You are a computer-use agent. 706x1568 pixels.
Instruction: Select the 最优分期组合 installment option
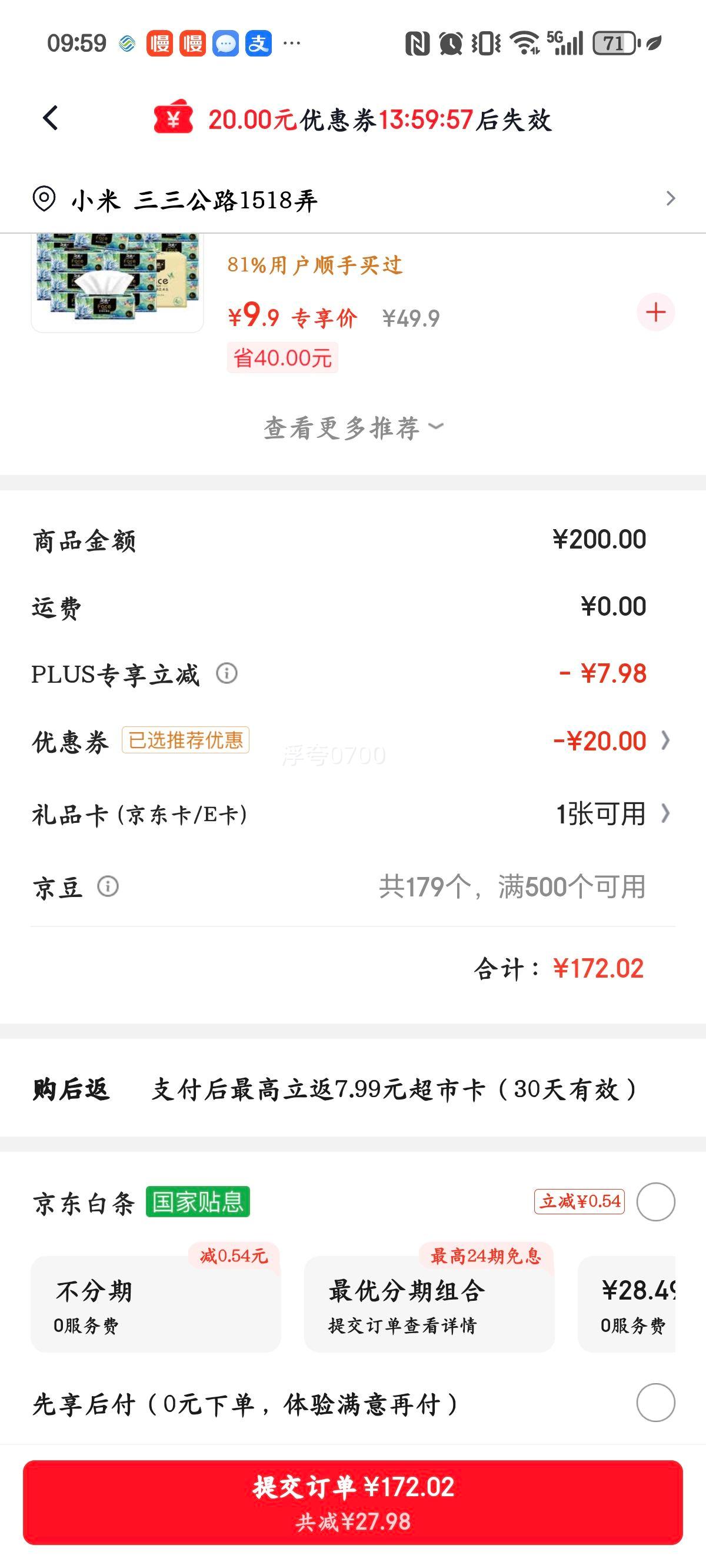[x=429, y=1300]
